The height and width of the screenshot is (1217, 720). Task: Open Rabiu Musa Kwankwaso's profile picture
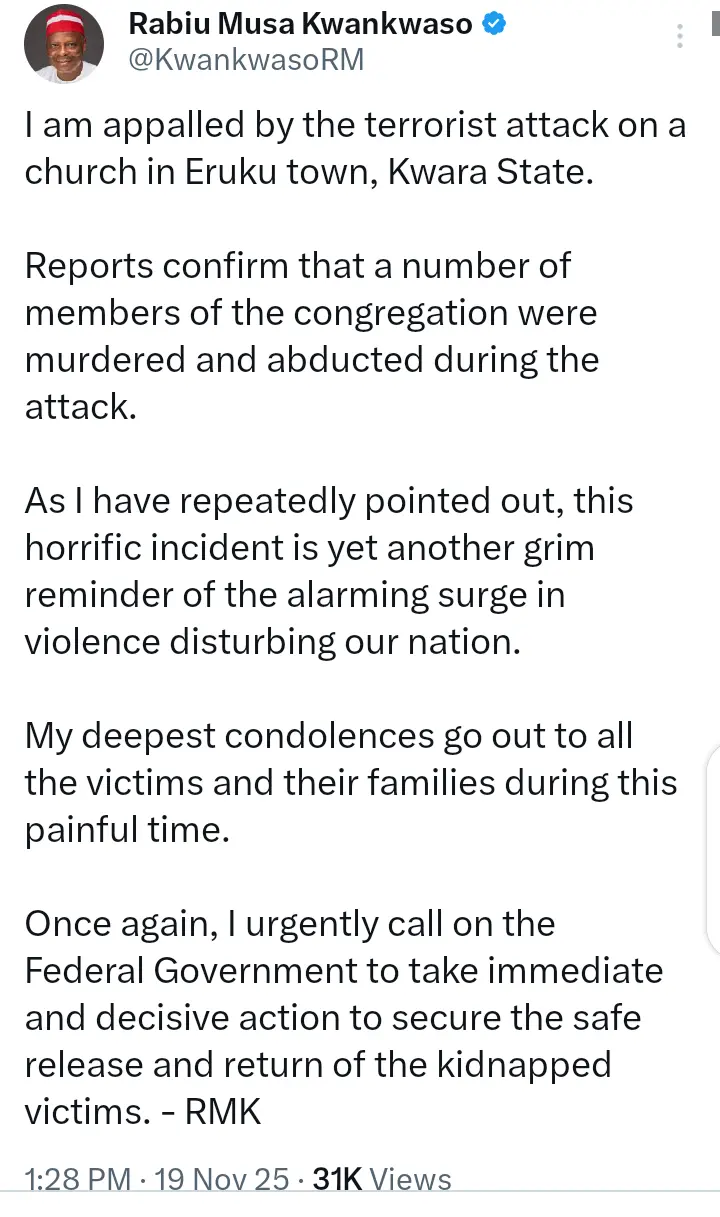[63, 44]
